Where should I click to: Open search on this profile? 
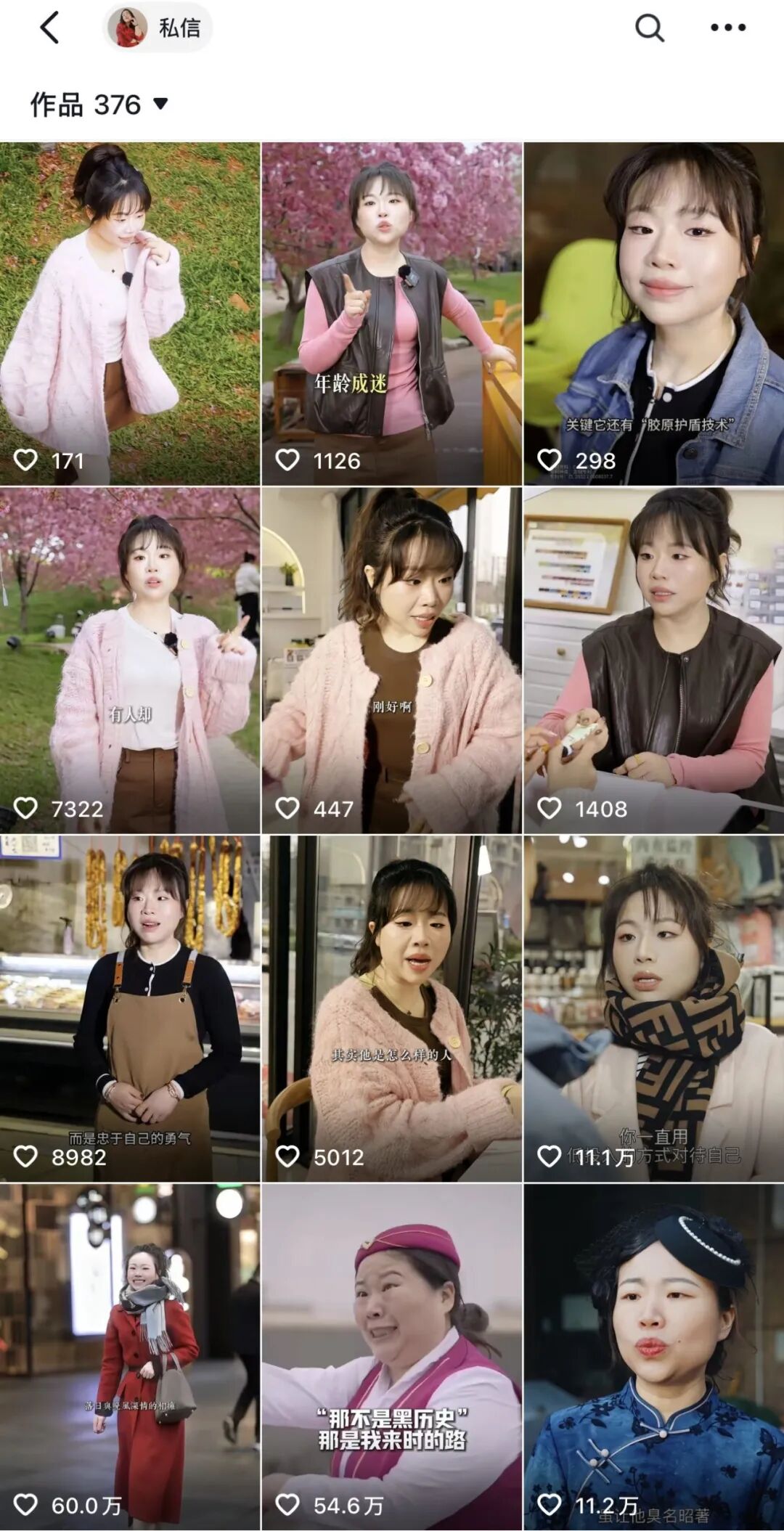pyautogui.click(x=649, y=28)
